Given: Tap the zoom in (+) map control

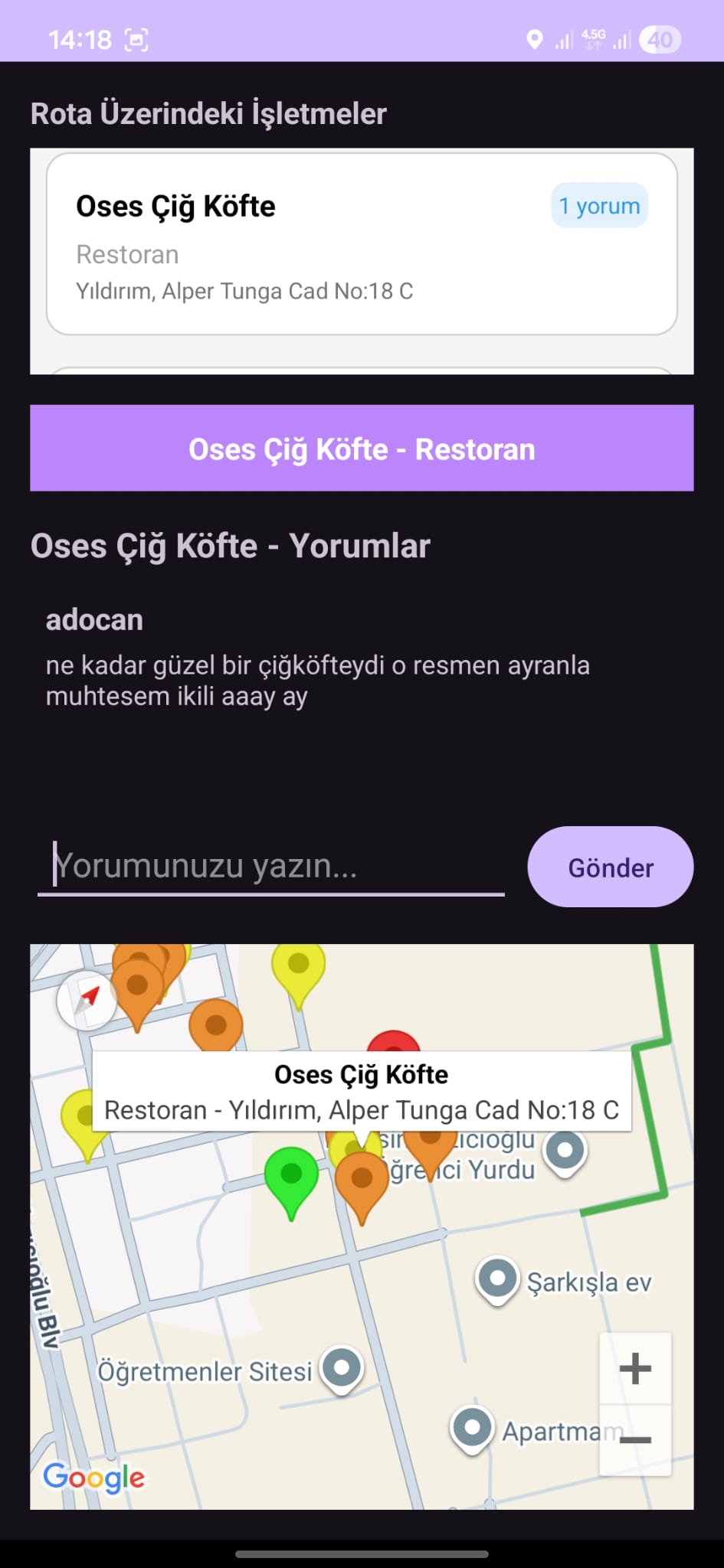Looking at the screenshot, I should pos(634,1367).
